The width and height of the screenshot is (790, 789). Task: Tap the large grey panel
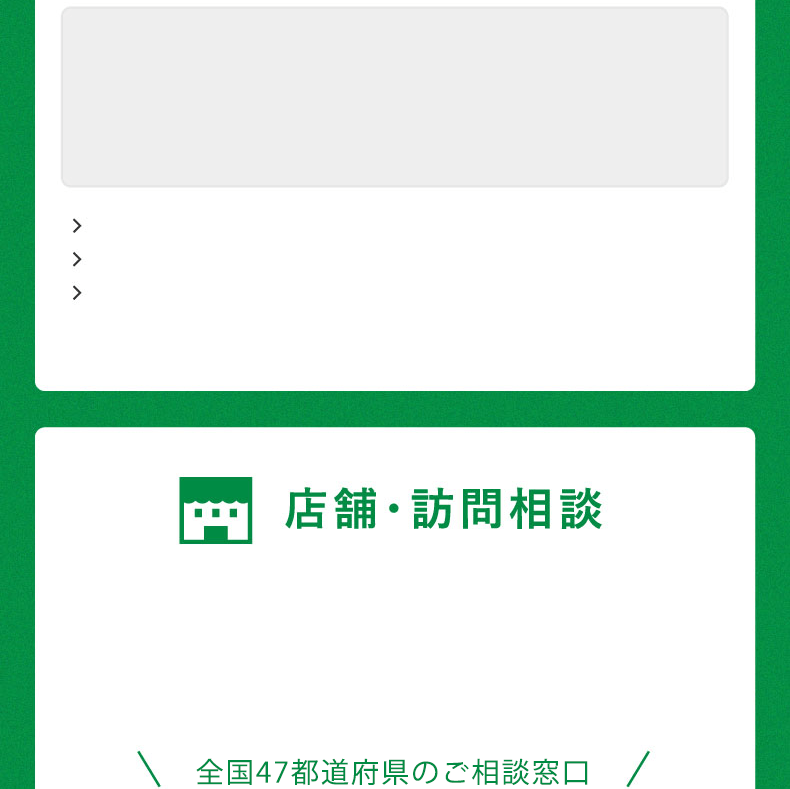tap(394, 97)
